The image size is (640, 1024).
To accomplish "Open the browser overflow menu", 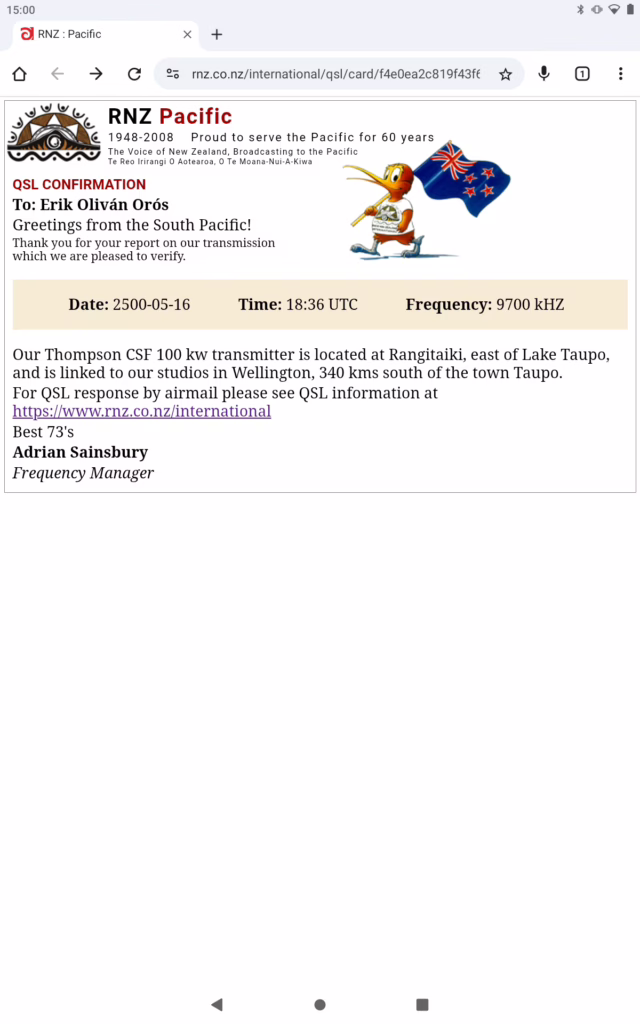I will (x=620, y=74).
